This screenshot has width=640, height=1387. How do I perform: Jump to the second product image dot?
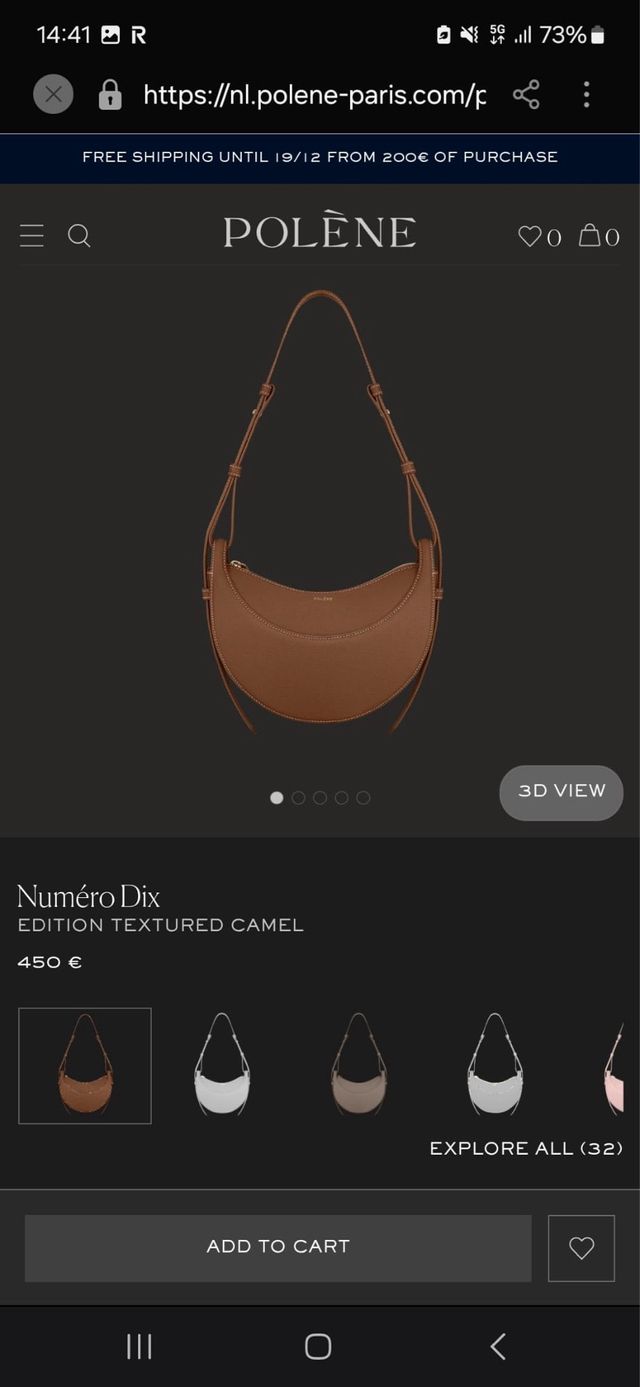[298, 798]
